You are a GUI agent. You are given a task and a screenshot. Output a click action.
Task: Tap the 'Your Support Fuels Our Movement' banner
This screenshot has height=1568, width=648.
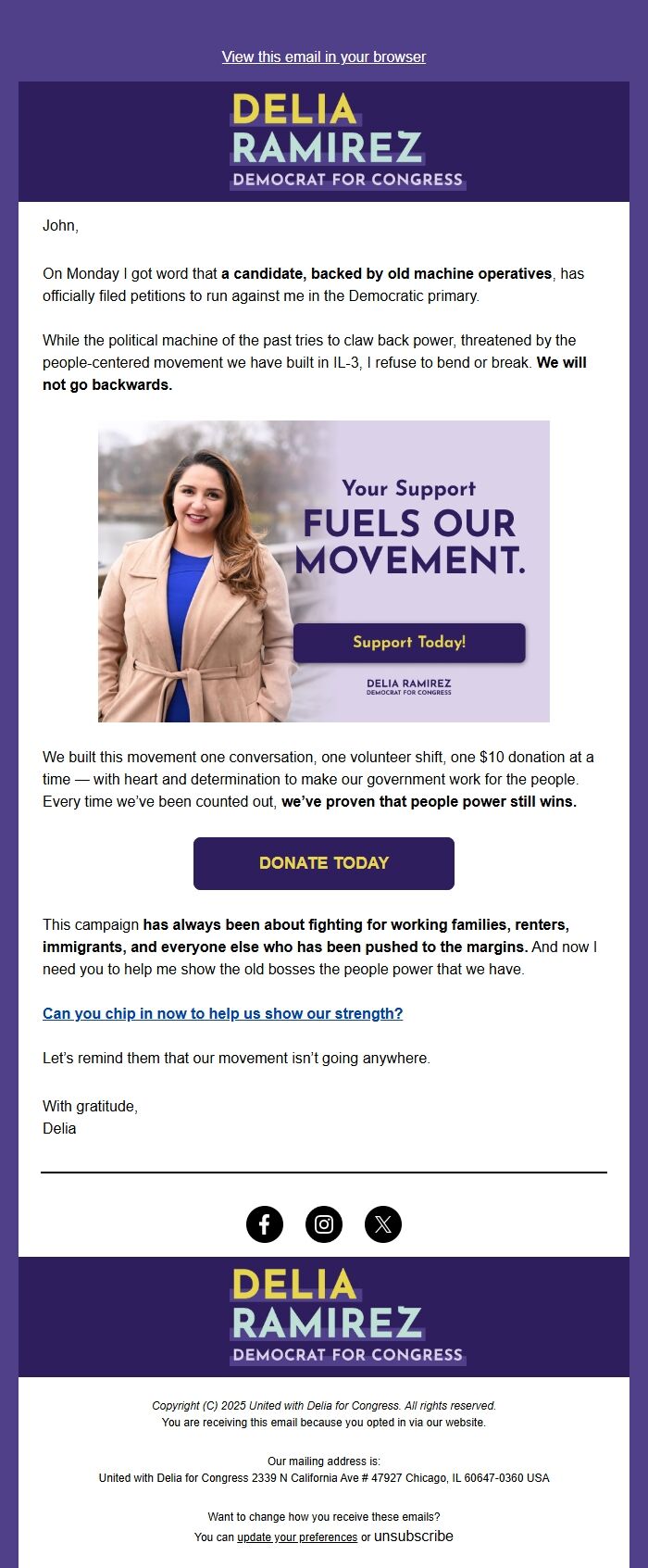coord(324,571)
